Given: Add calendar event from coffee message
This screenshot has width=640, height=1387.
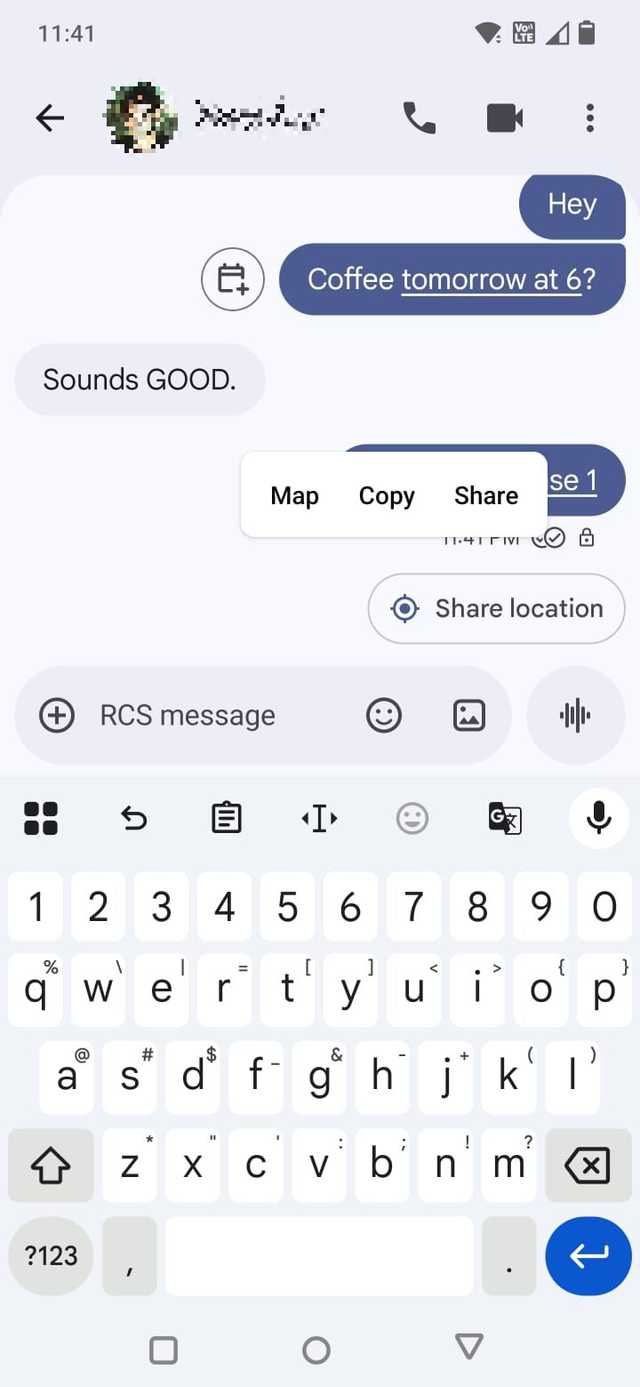Looking at the screenshot, I should click(x=232, y=279).
